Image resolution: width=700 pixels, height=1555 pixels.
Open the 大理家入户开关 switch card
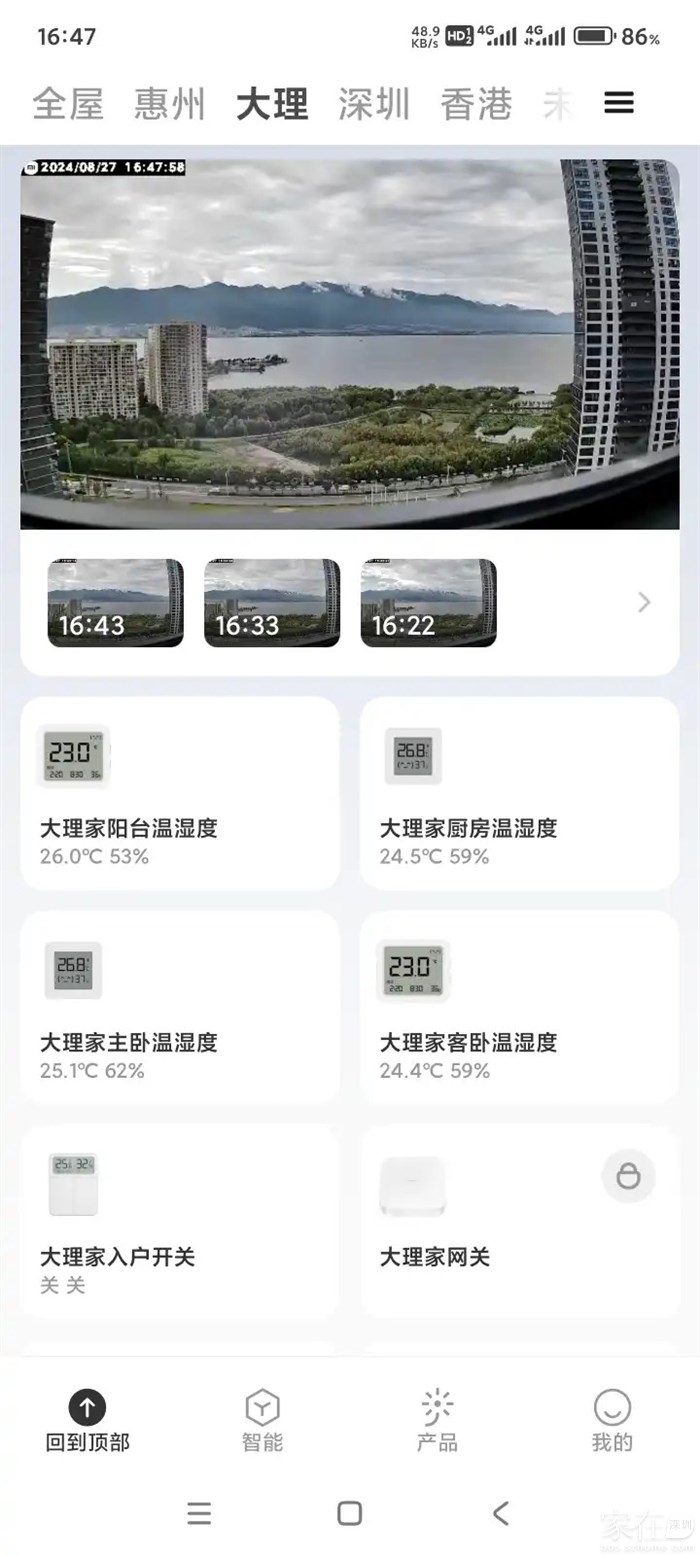[x=180, y=1221]
